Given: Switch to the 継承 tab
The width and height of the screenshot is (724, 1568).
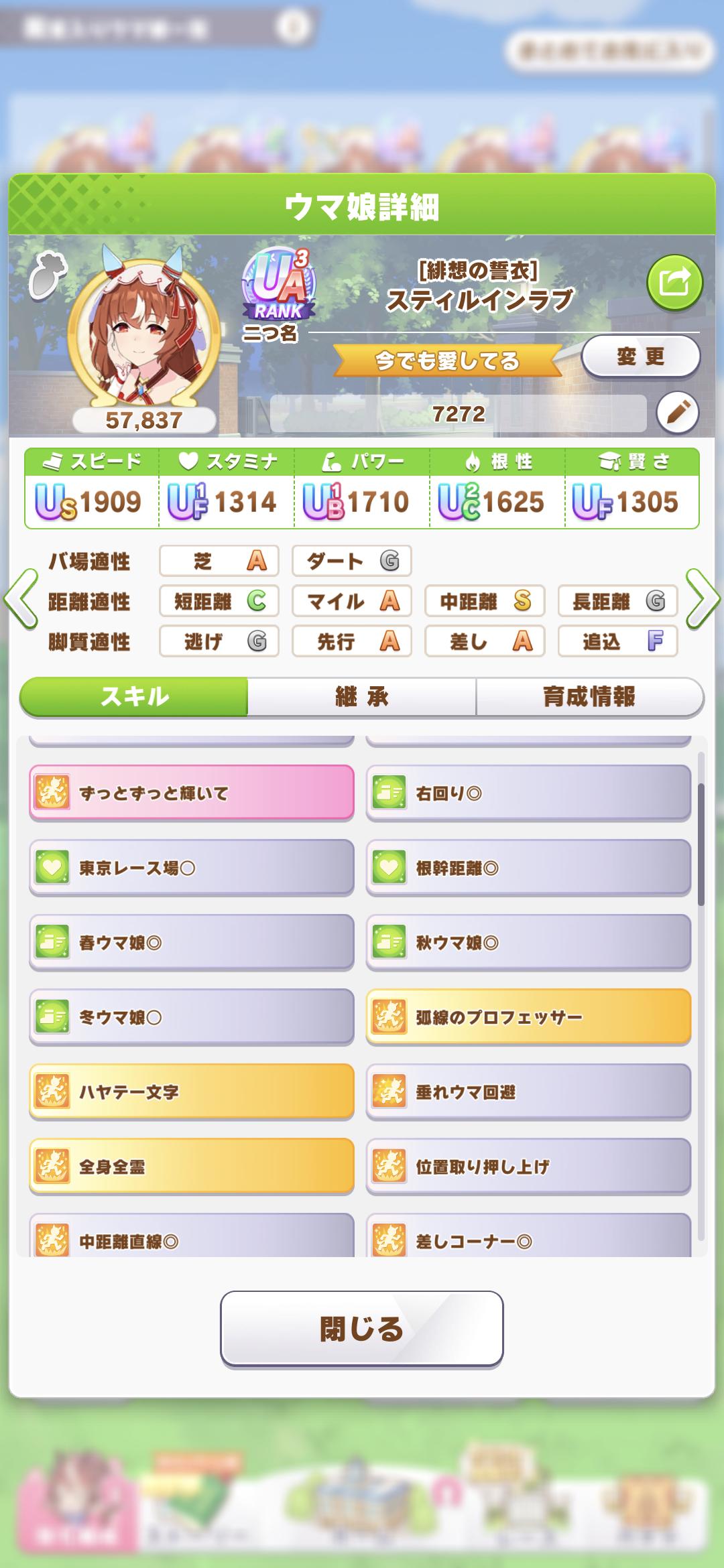Looking at the screenshot, I should 361,697.
